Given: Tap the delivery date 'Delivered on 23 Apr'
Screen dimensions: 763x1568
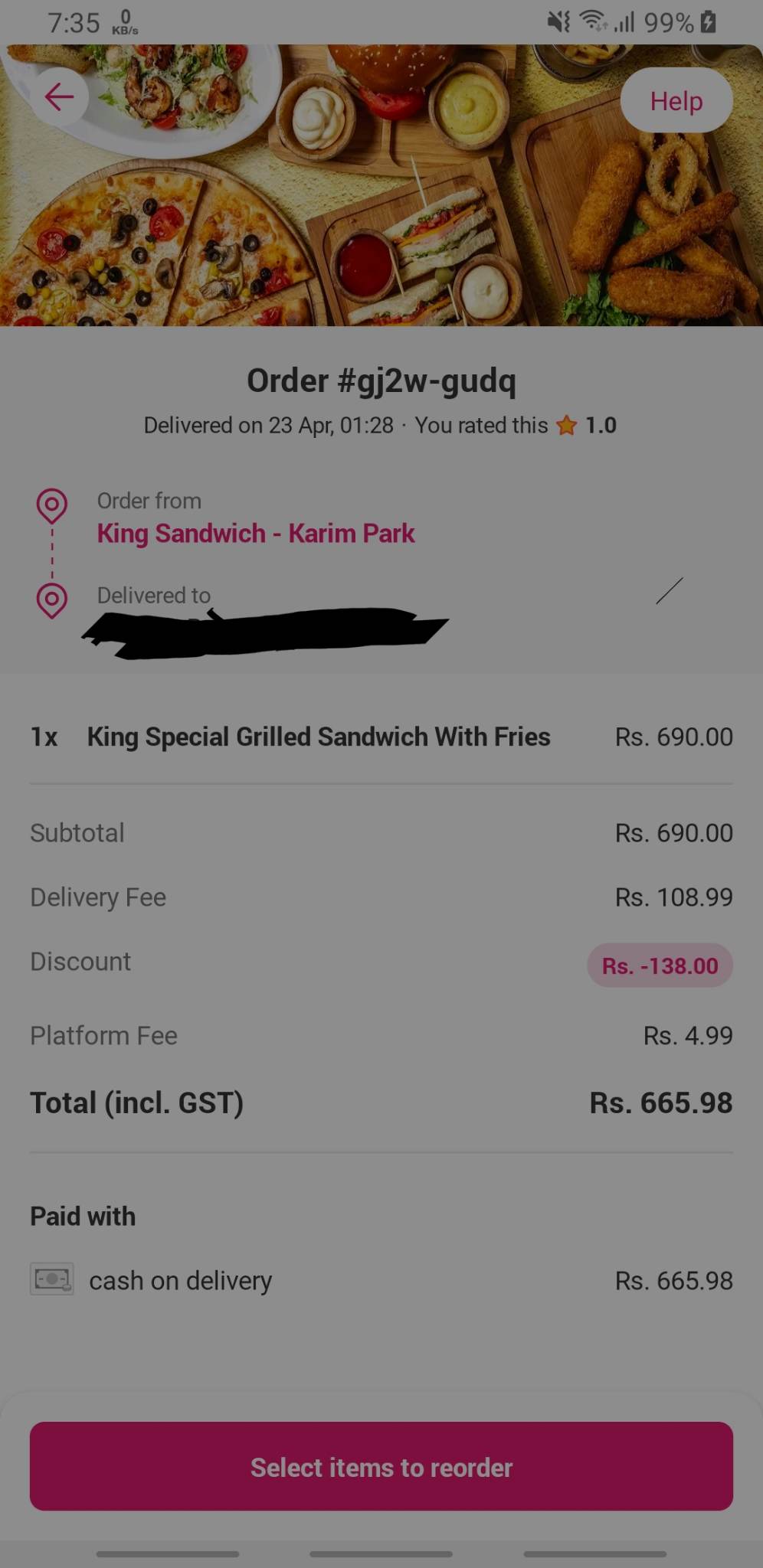Looking at the screenshot, I should (270, 426).
